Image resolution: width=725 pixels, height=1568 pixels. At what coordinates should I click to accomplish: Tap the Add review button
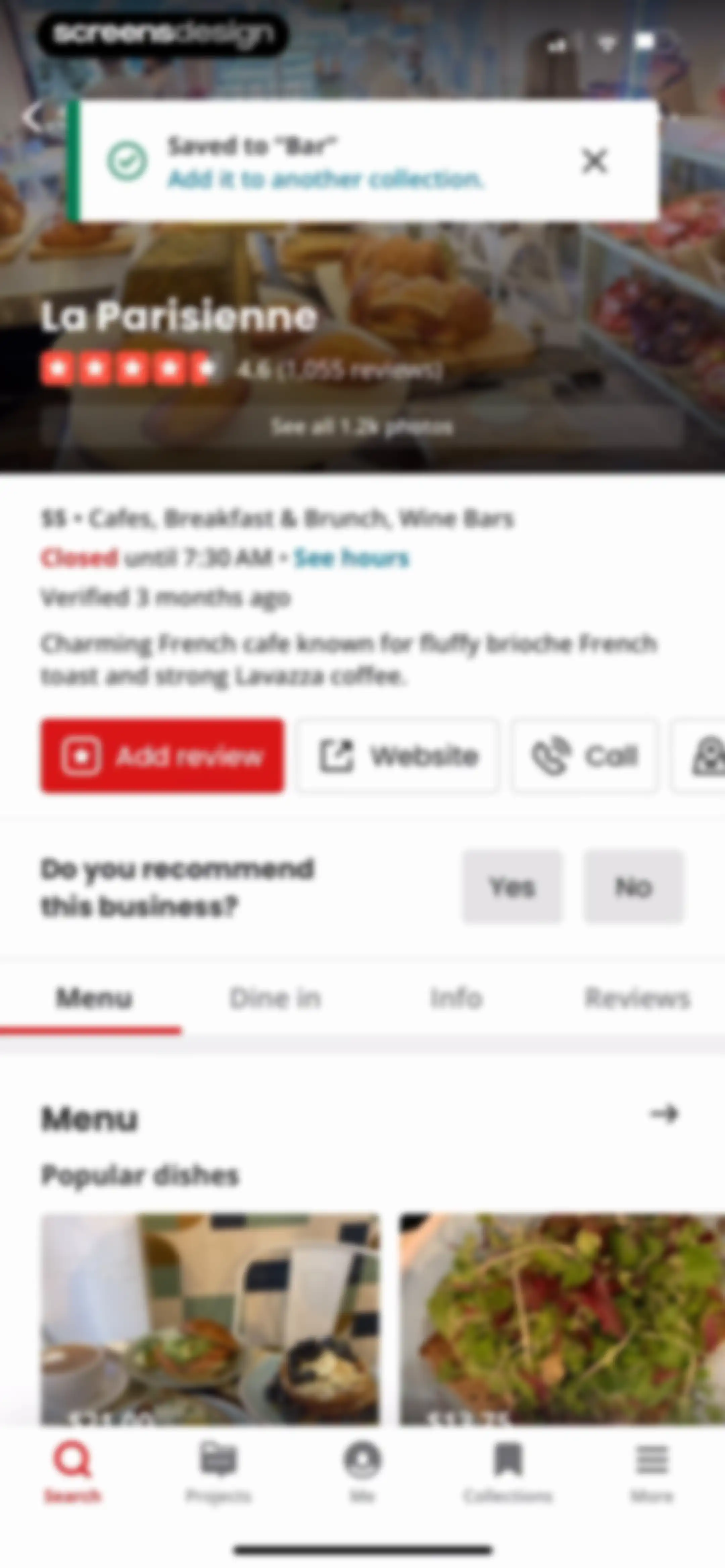coord(162,755)
